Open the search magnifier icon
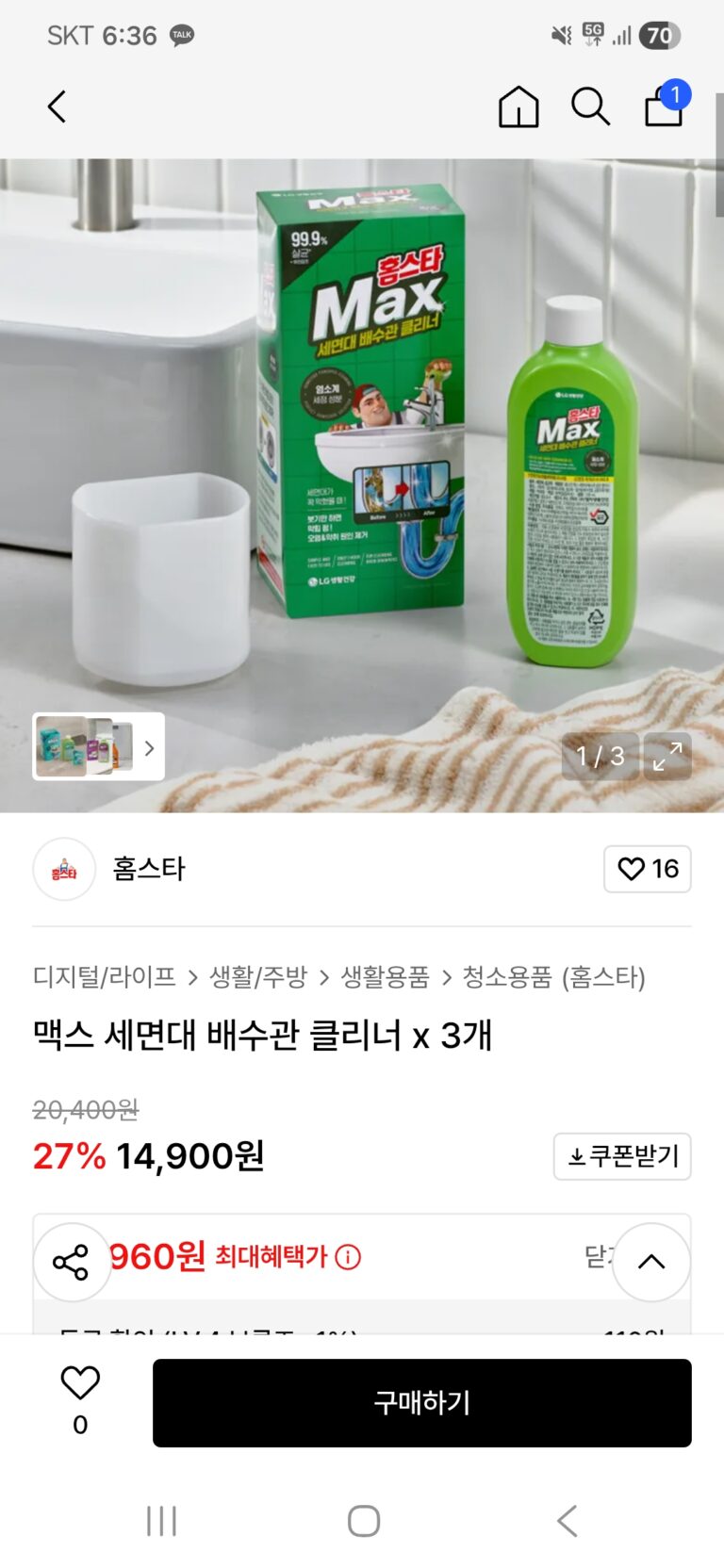Image resolution: width=724 pixels, height=1568 pixels. tap(590, 106)
